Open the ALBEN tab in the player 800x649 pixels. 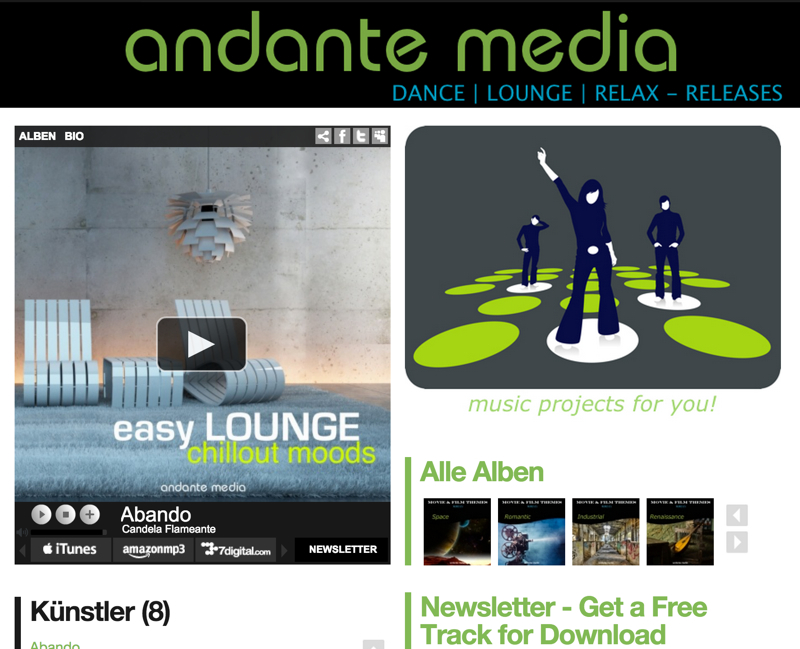pyautogui.click(x=37, y=136)
